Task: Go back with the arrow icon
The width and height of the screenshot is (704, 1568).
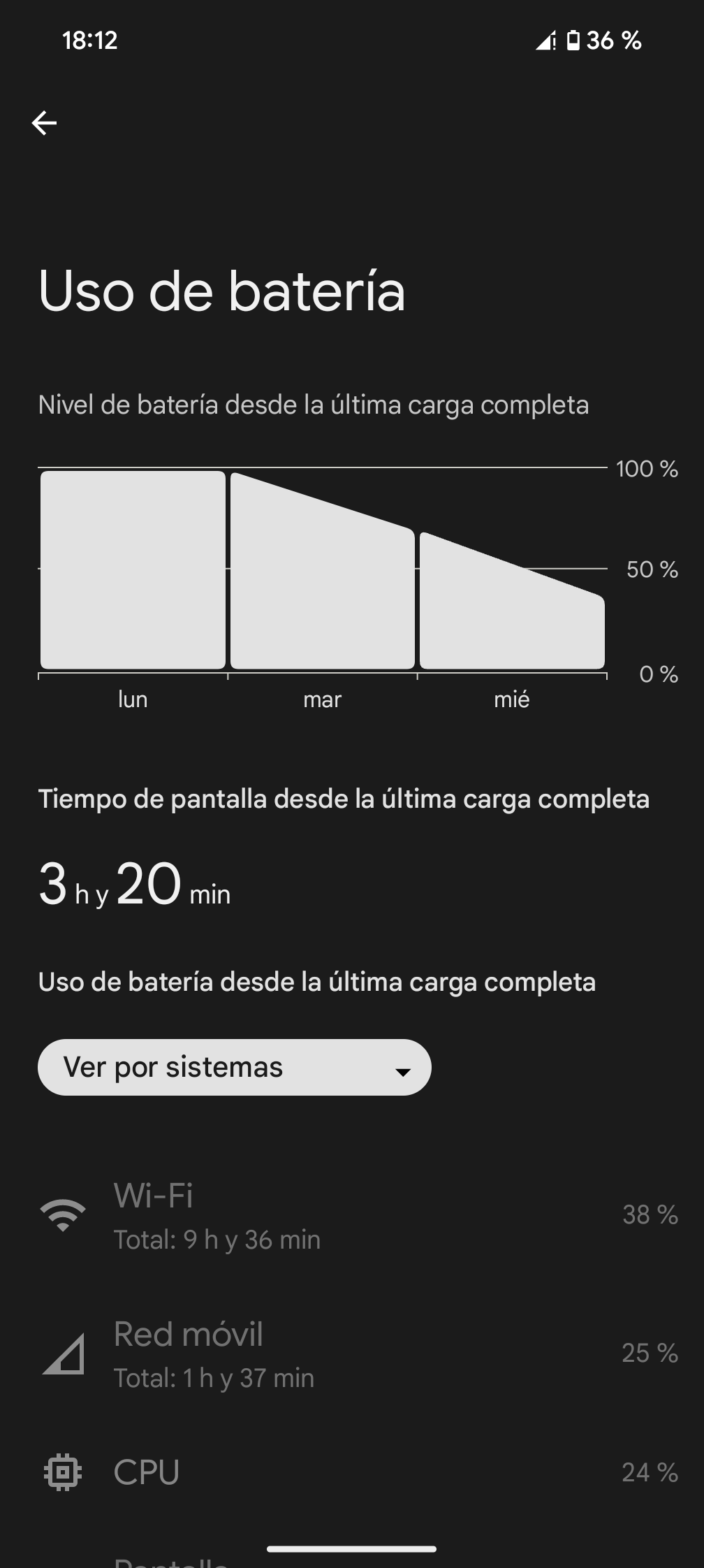Action: click(44, 123)
